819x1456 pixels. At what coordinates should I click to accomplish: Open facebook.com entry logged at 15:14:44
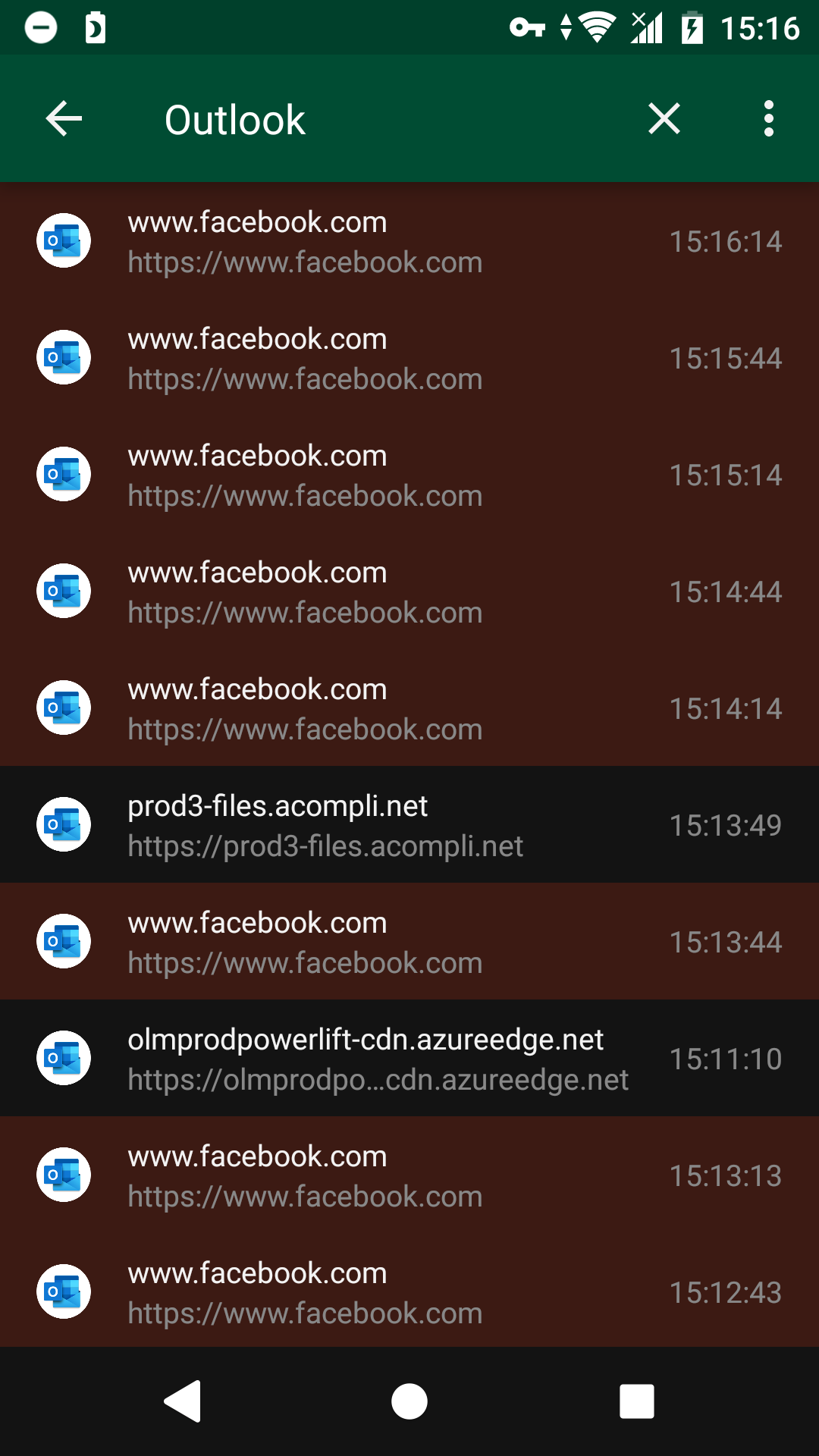pos(409,591)
